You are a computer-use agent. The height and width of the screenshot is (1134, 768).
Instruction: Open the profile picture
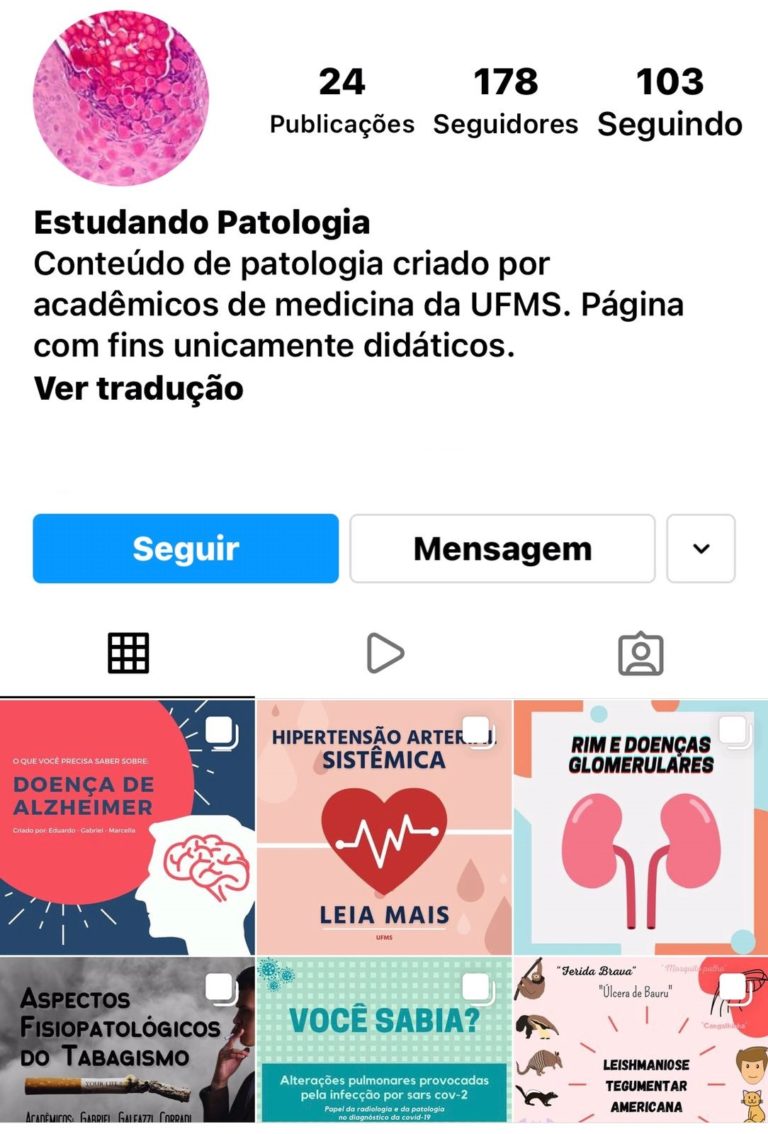pyautogui.click(x=121, y=98)
